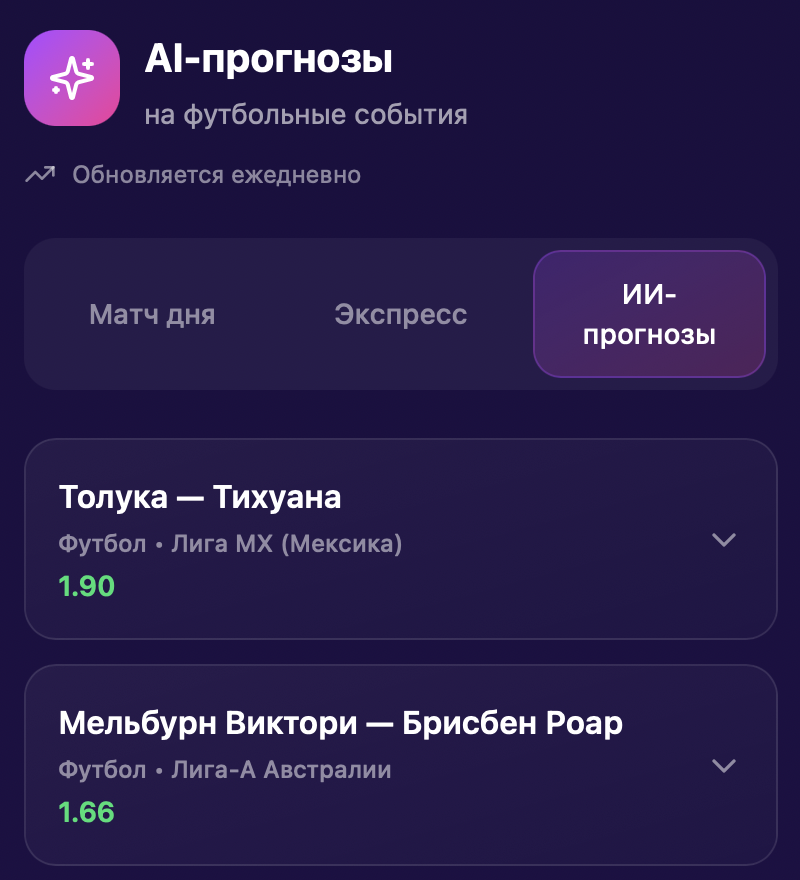Click the 1.90 odds for Толука — Тихуана
The image size is (800, 880).
tap(87, 587)
